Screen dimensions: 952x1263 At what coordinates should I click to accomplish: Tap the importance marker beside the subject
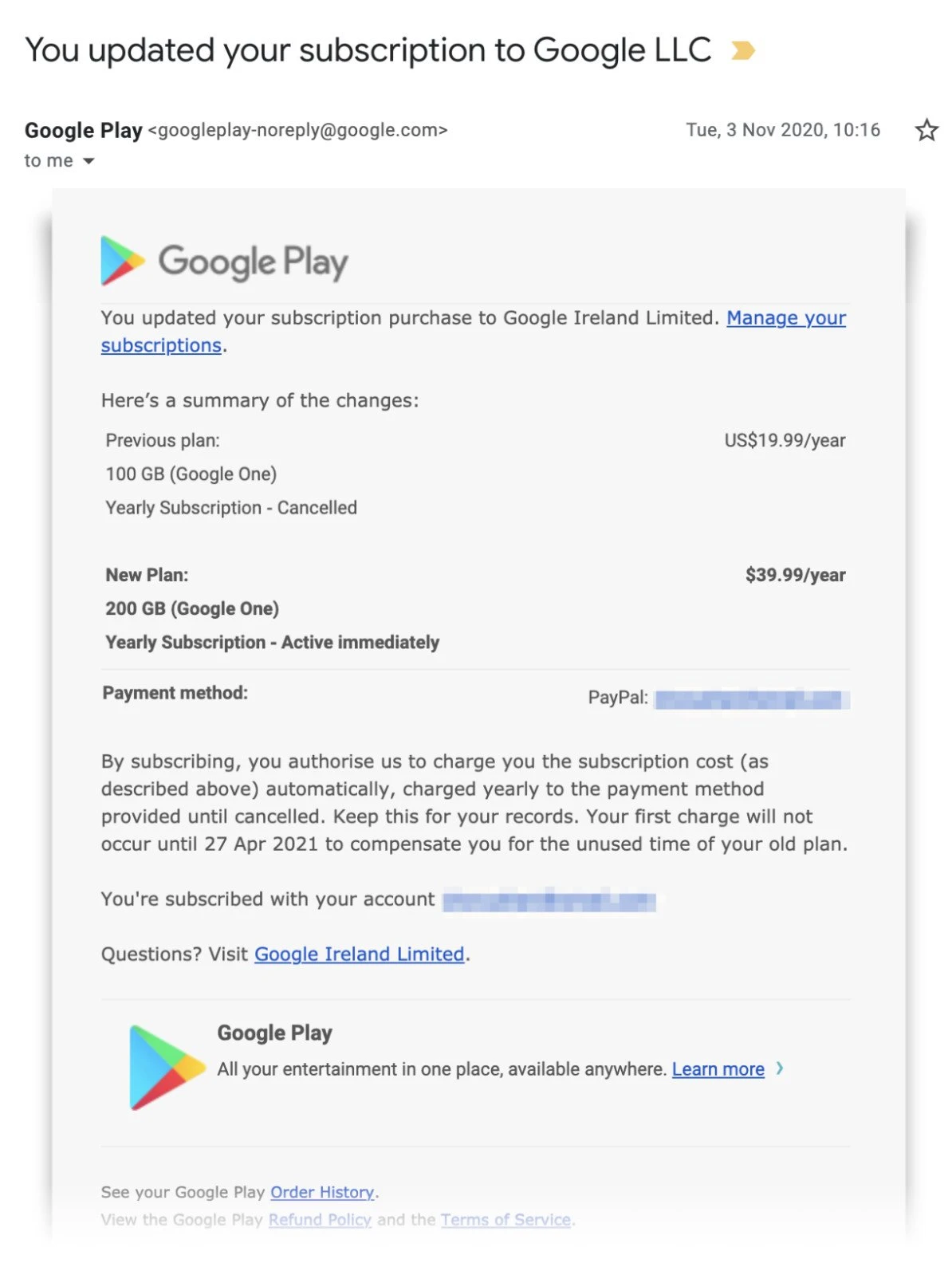[x=742, y=51]
